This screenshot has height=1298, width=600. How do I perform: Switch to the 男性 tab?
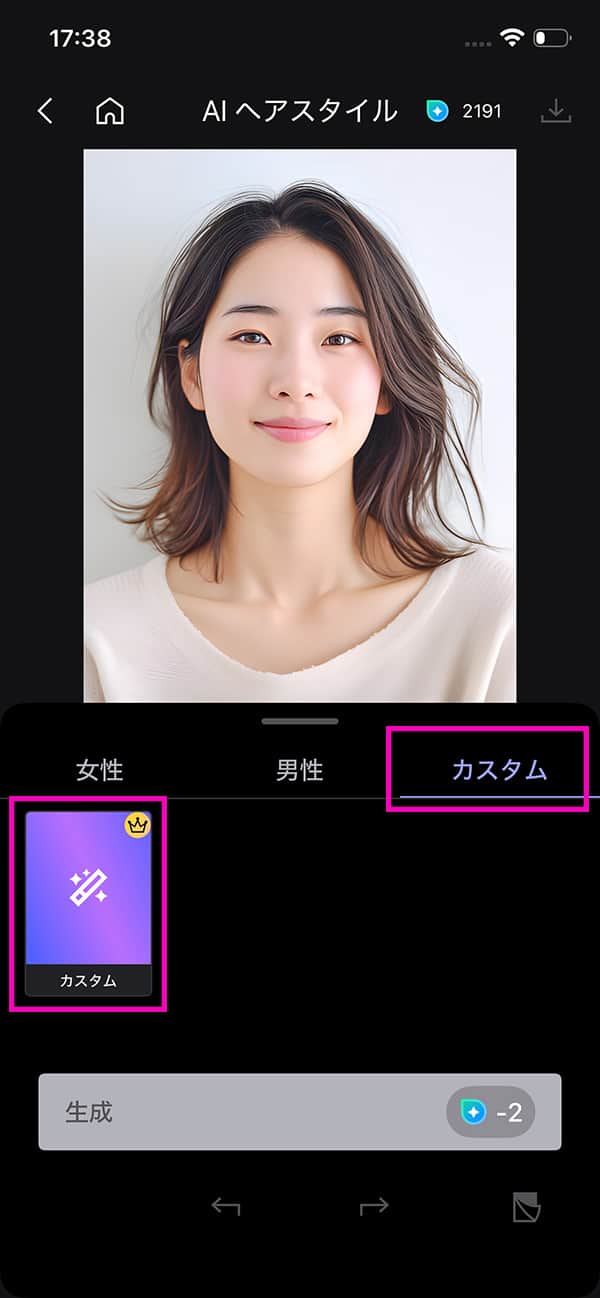tap(299, 770)
